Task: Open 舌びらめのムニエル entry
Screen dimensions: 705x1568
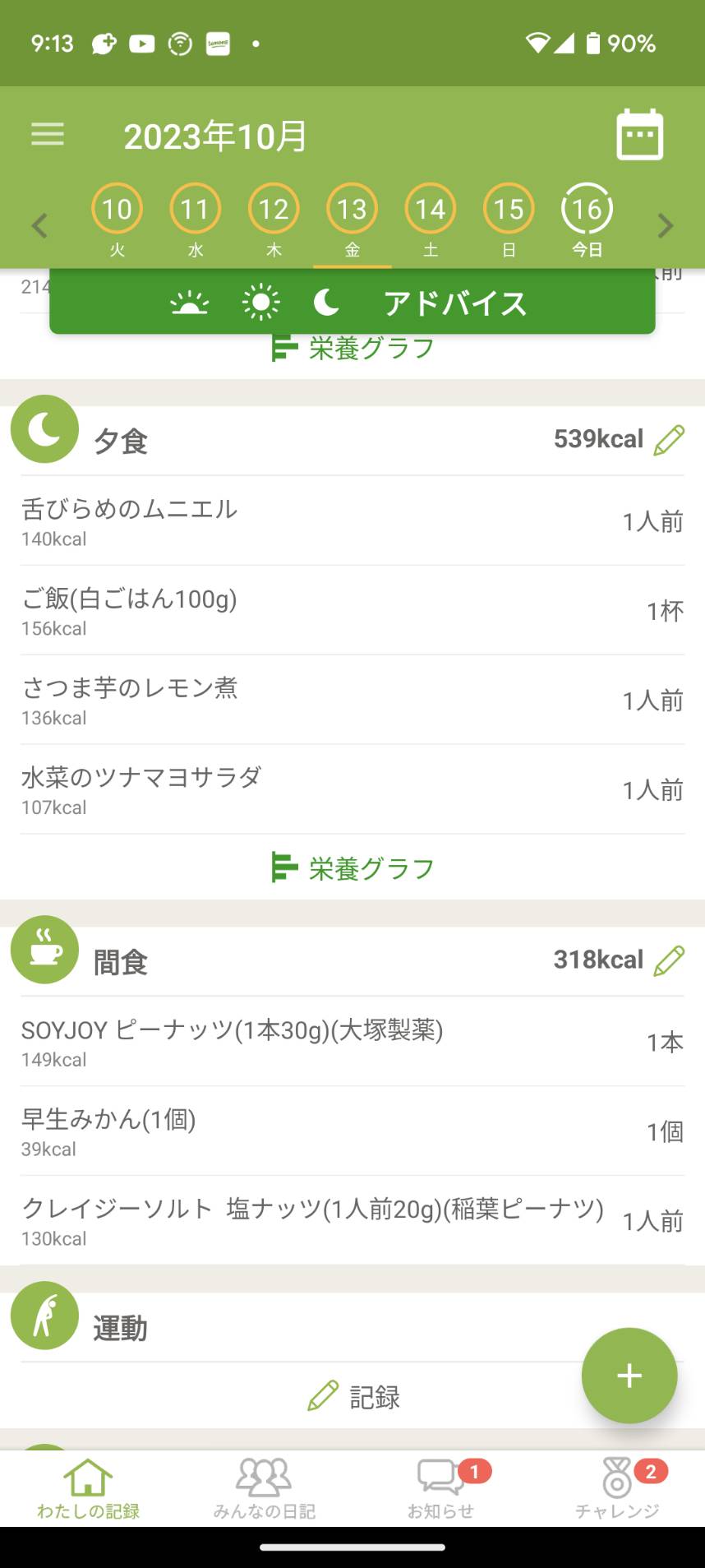Action: click(x=352, y=520)
